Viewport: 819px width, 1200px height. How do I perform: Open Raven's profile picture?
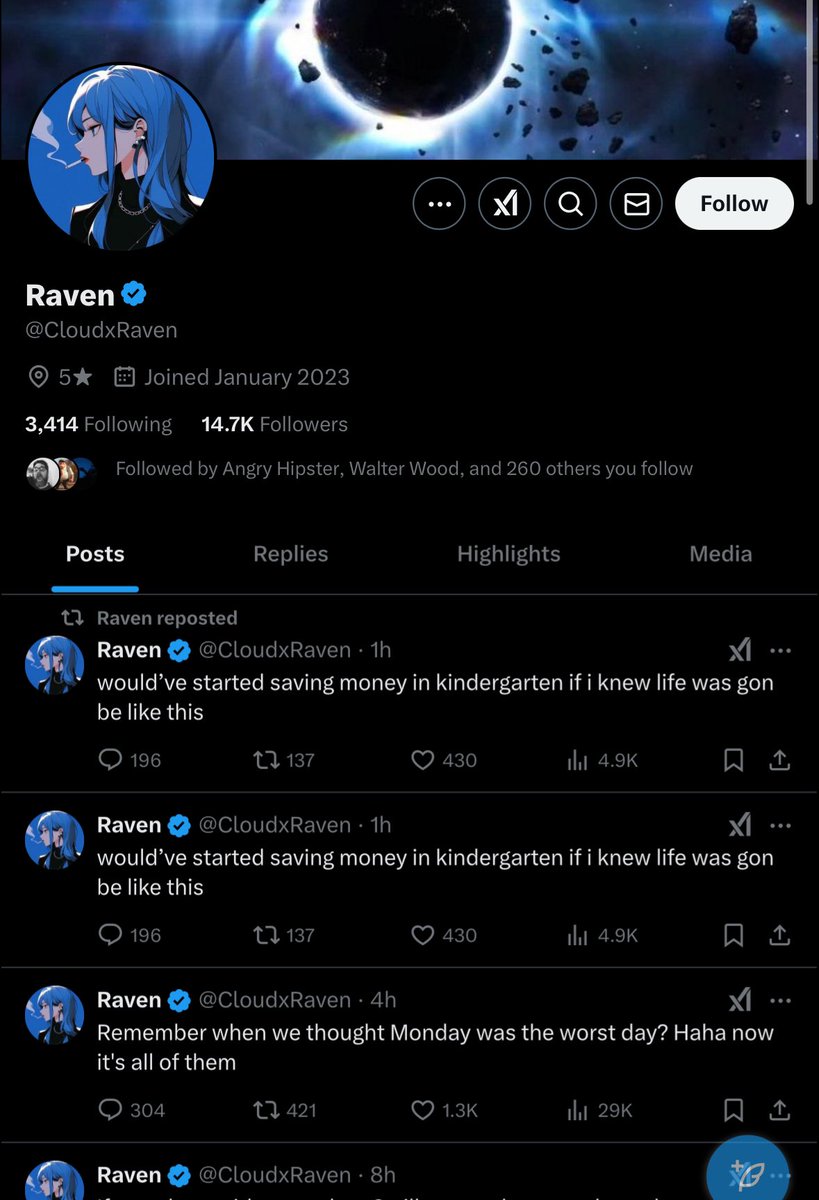(121, 158)
